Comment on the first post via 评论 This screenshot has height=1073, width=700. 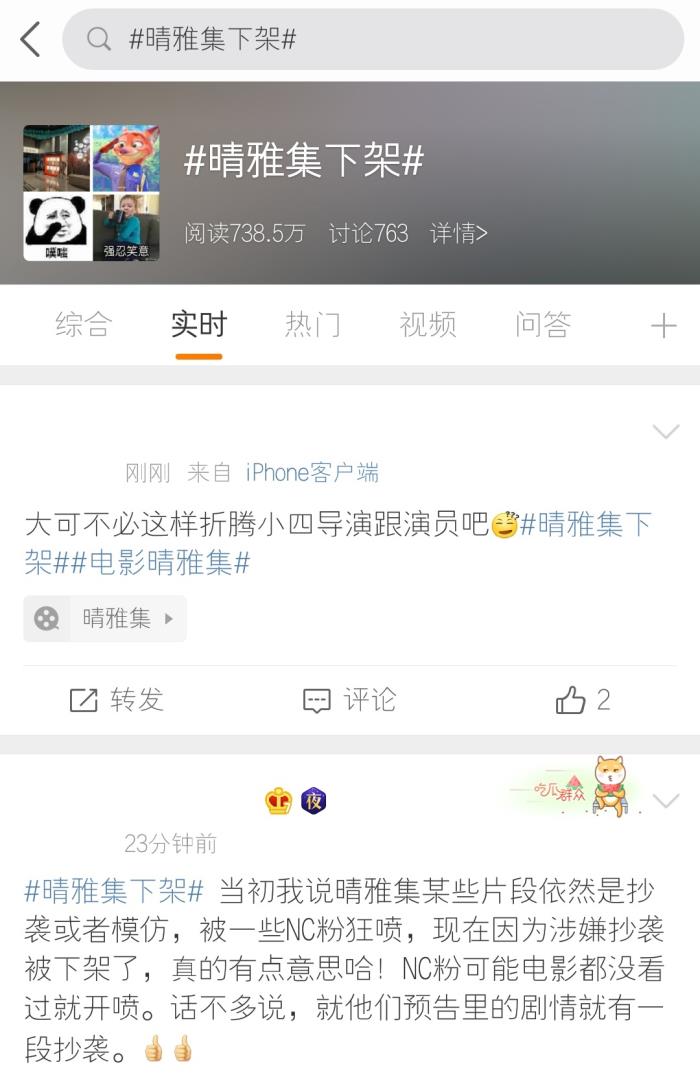pos(349,700)
